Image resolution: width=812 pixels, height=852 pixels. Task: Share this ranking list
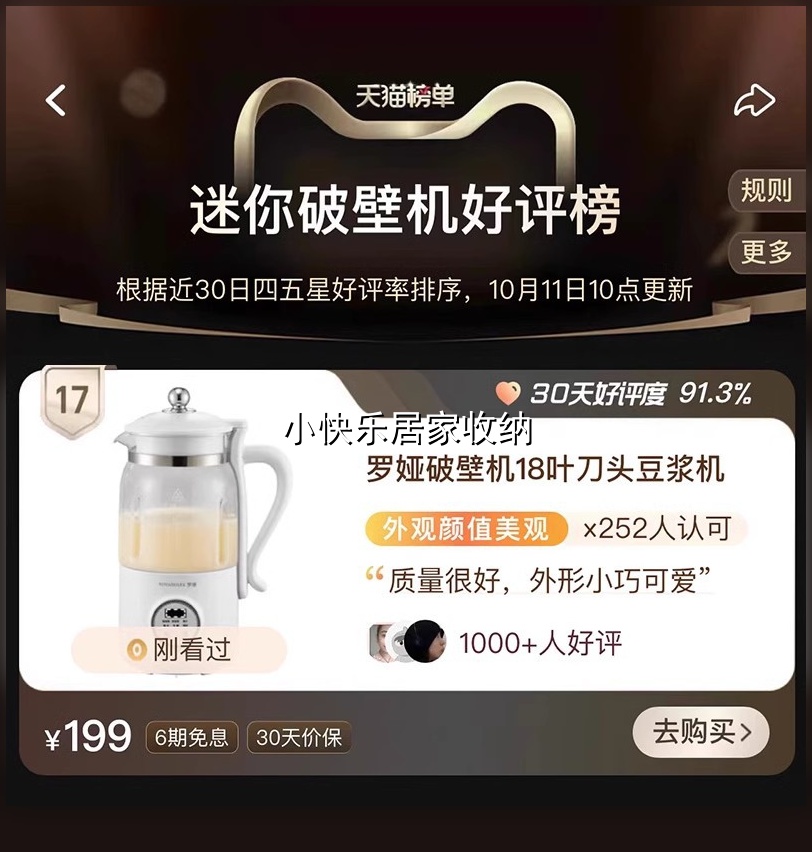click(x=754, y=100)
